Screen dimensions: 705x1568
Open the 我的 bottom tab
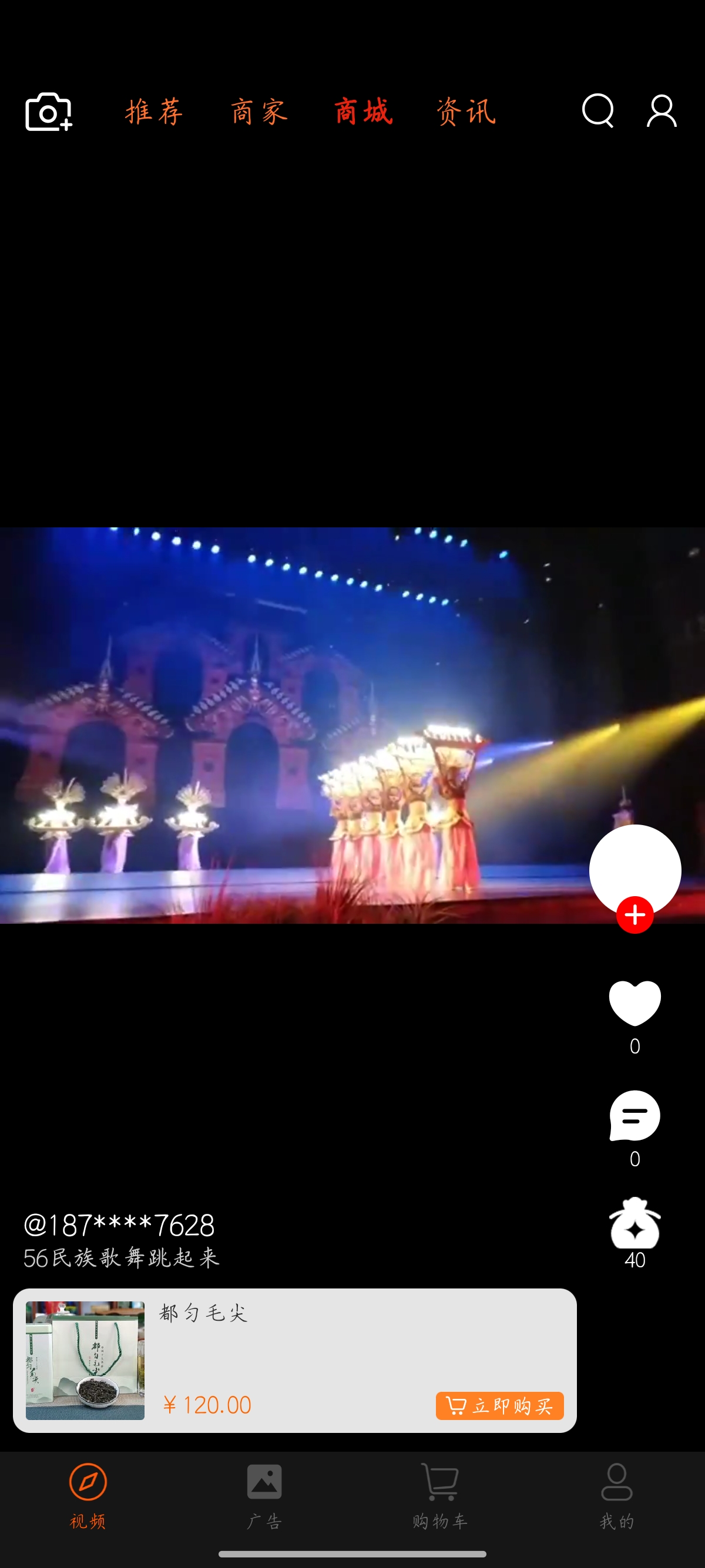[x=616, y=1495]
